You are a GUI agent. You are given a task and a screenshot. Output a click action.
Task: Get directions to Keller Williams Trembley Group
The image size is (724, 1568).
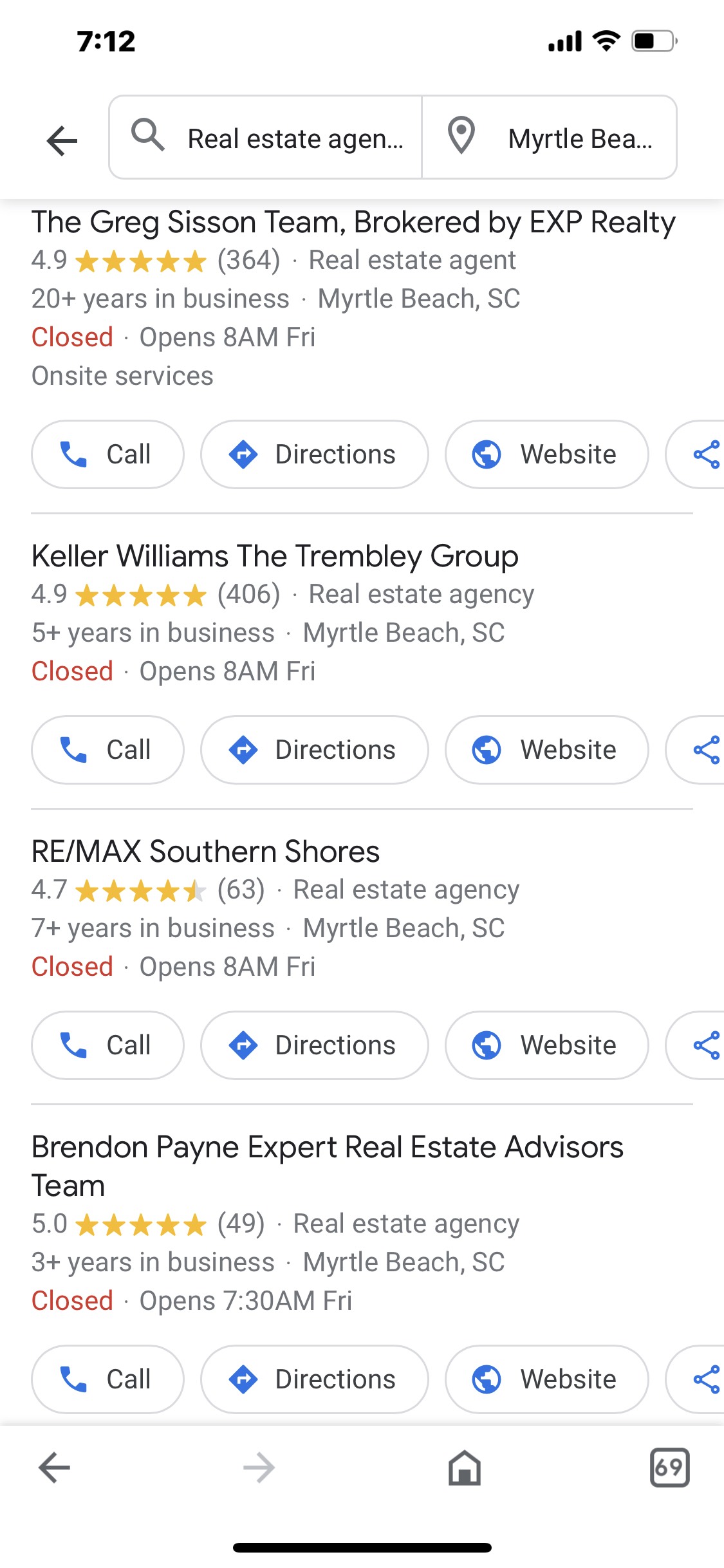(x=314, y=750)
